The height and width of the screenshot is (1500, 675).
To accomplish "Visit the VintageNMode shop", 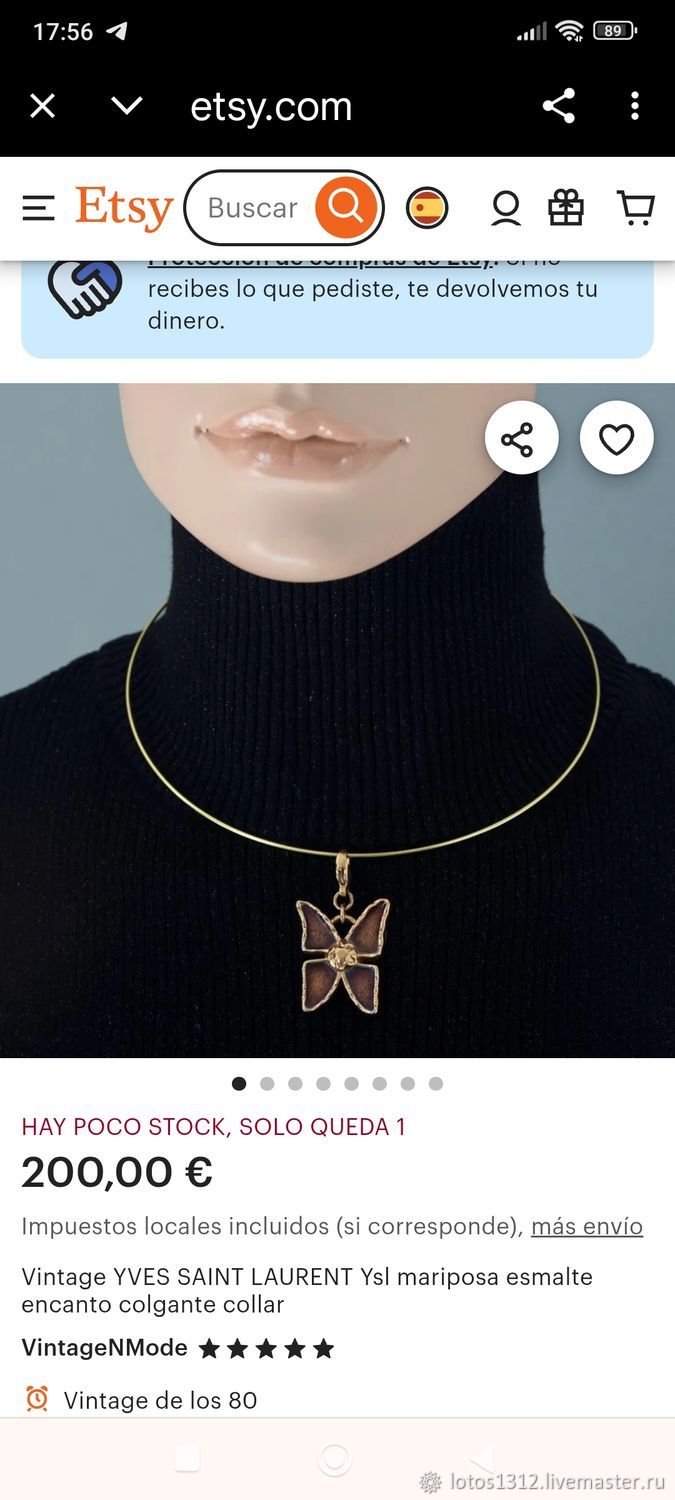I will click(x=105, y=1348).
